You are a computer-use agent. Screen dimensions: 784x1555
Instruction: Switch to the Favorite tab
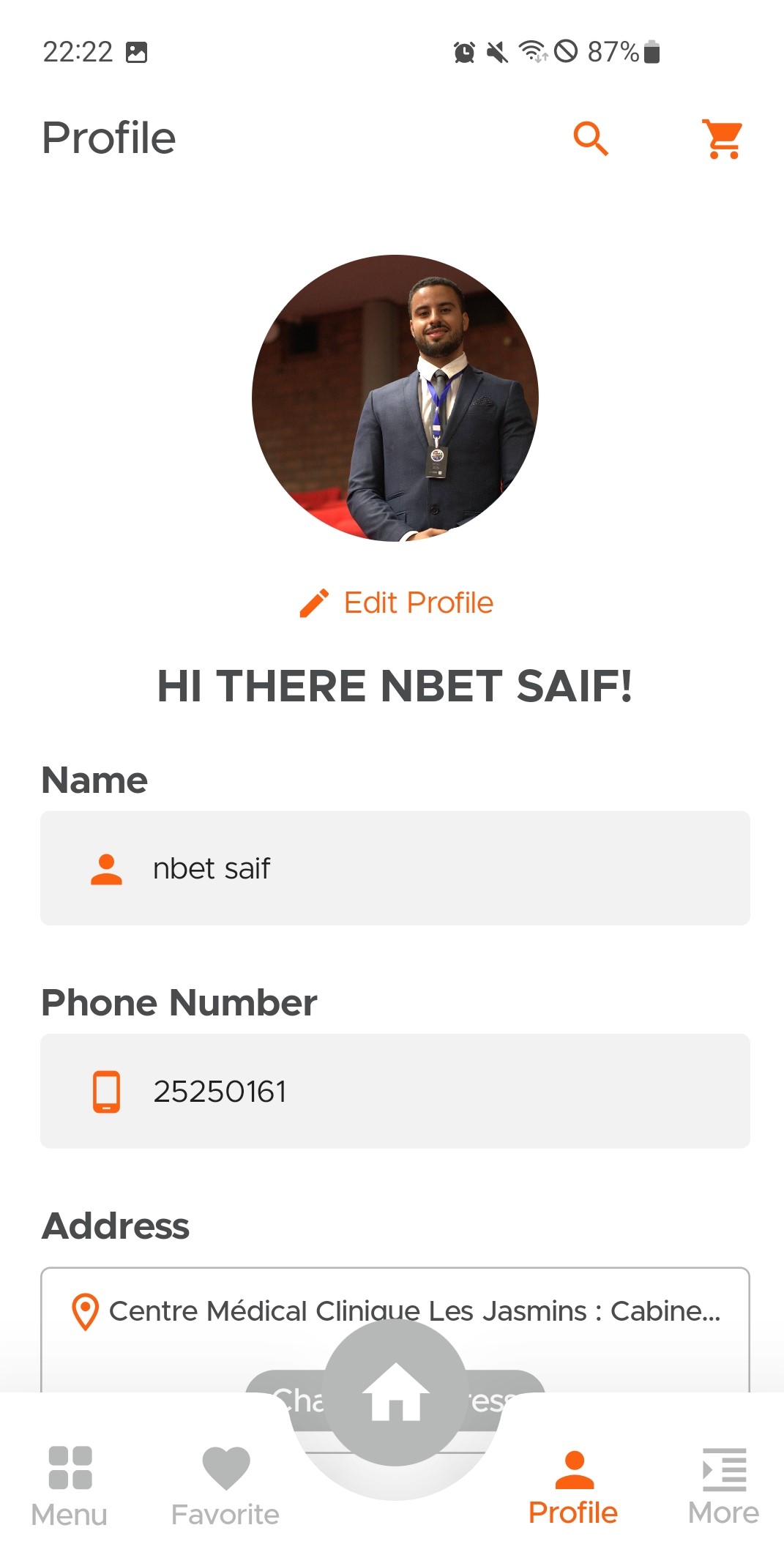pyautogui.click(x=225, y=1486)
